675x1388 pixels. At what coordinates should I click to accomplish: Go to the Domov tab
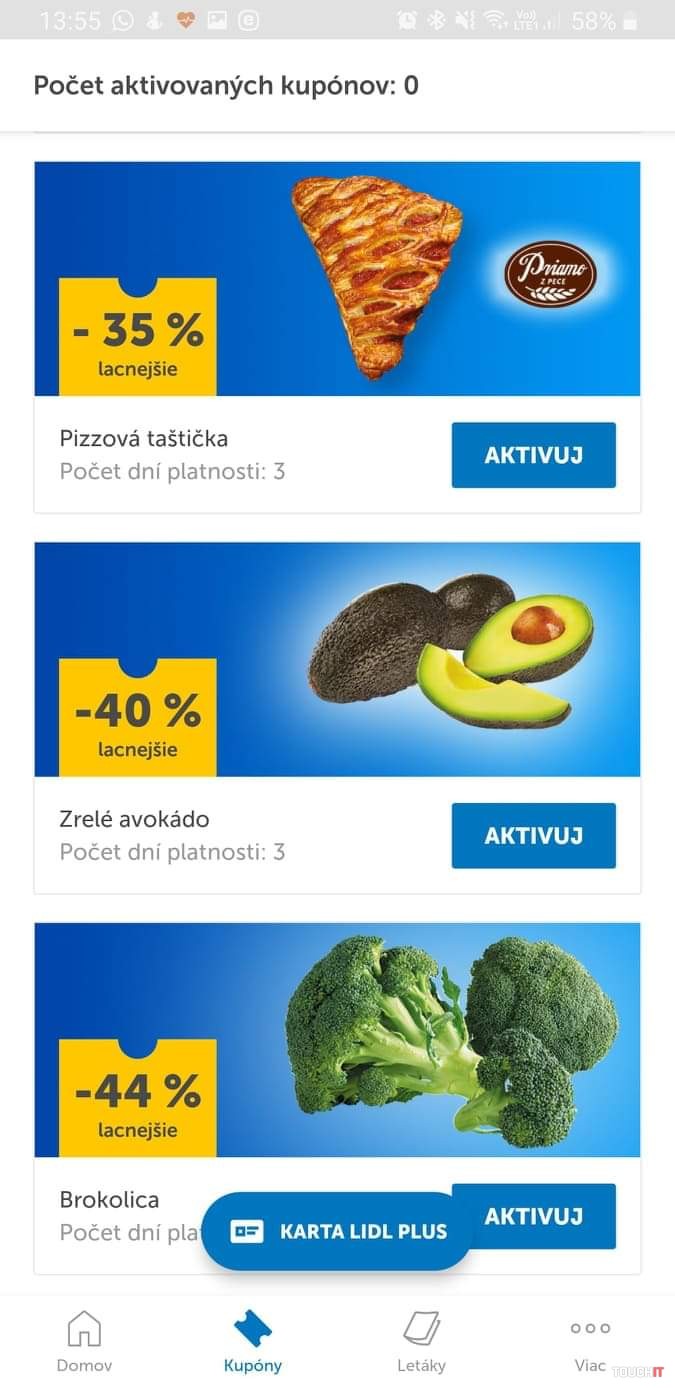[84, 1342]
